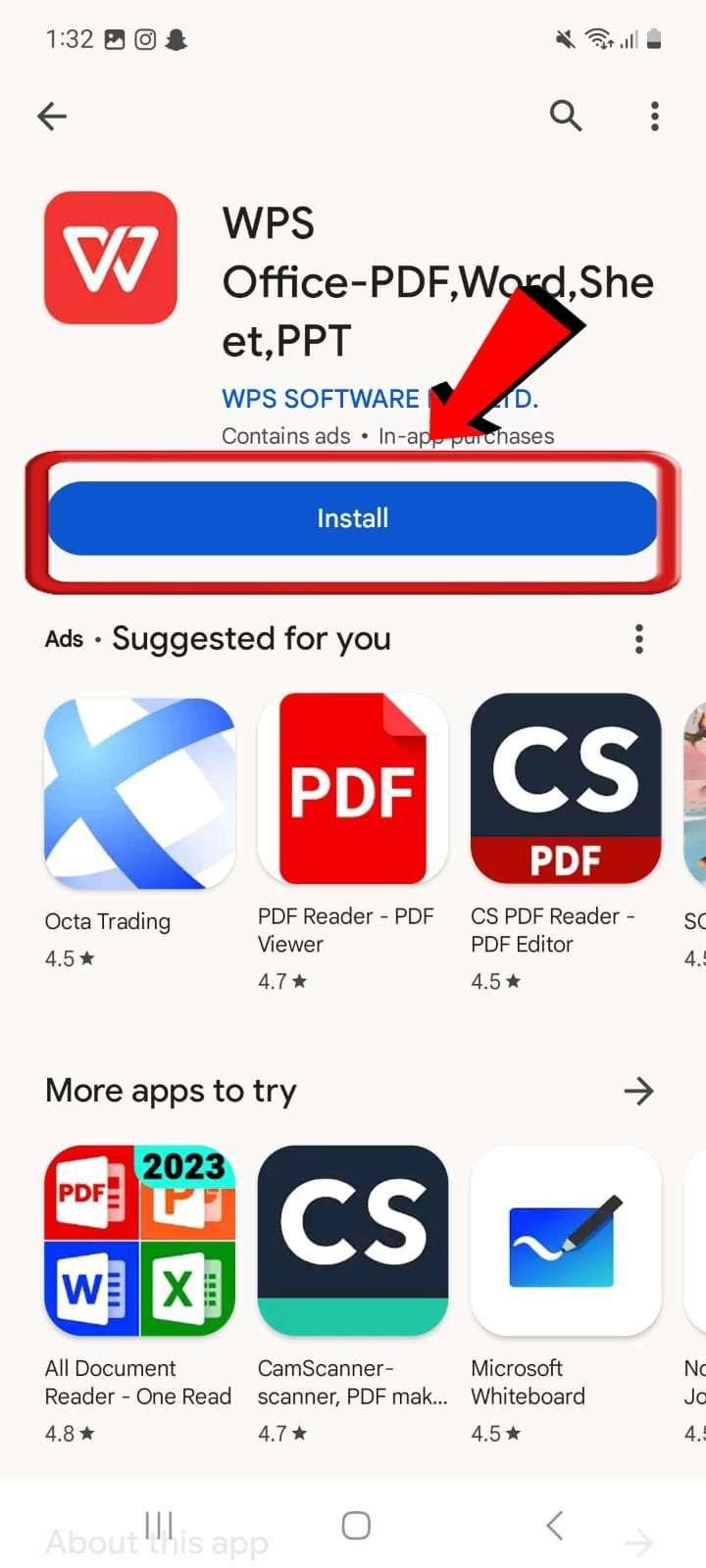706x1568 pixels.
Task: Open overflow menu at top right
Action: coord(654,116)
